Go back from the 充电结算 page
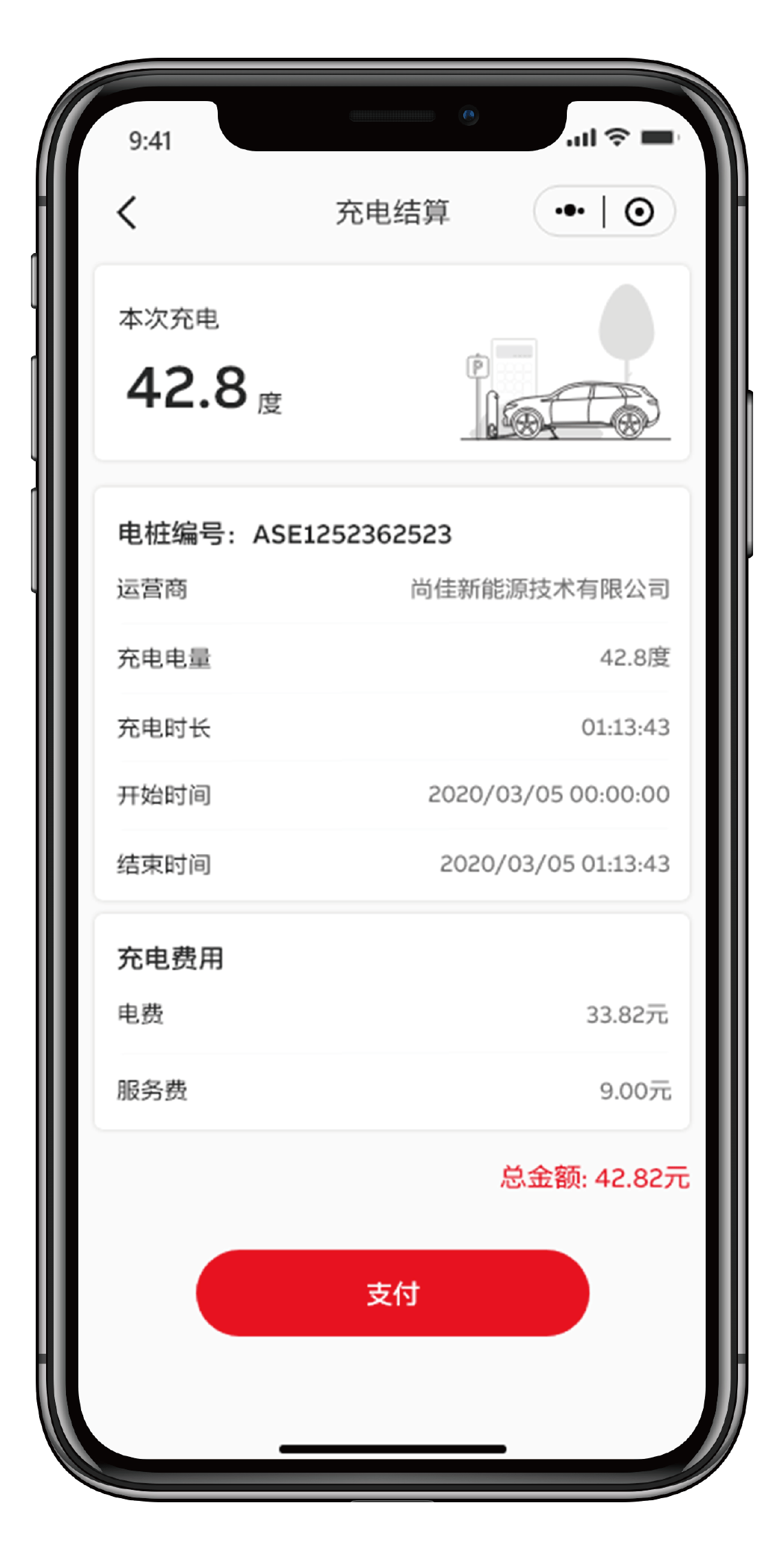784x1560 pixels. coord(127,212)
